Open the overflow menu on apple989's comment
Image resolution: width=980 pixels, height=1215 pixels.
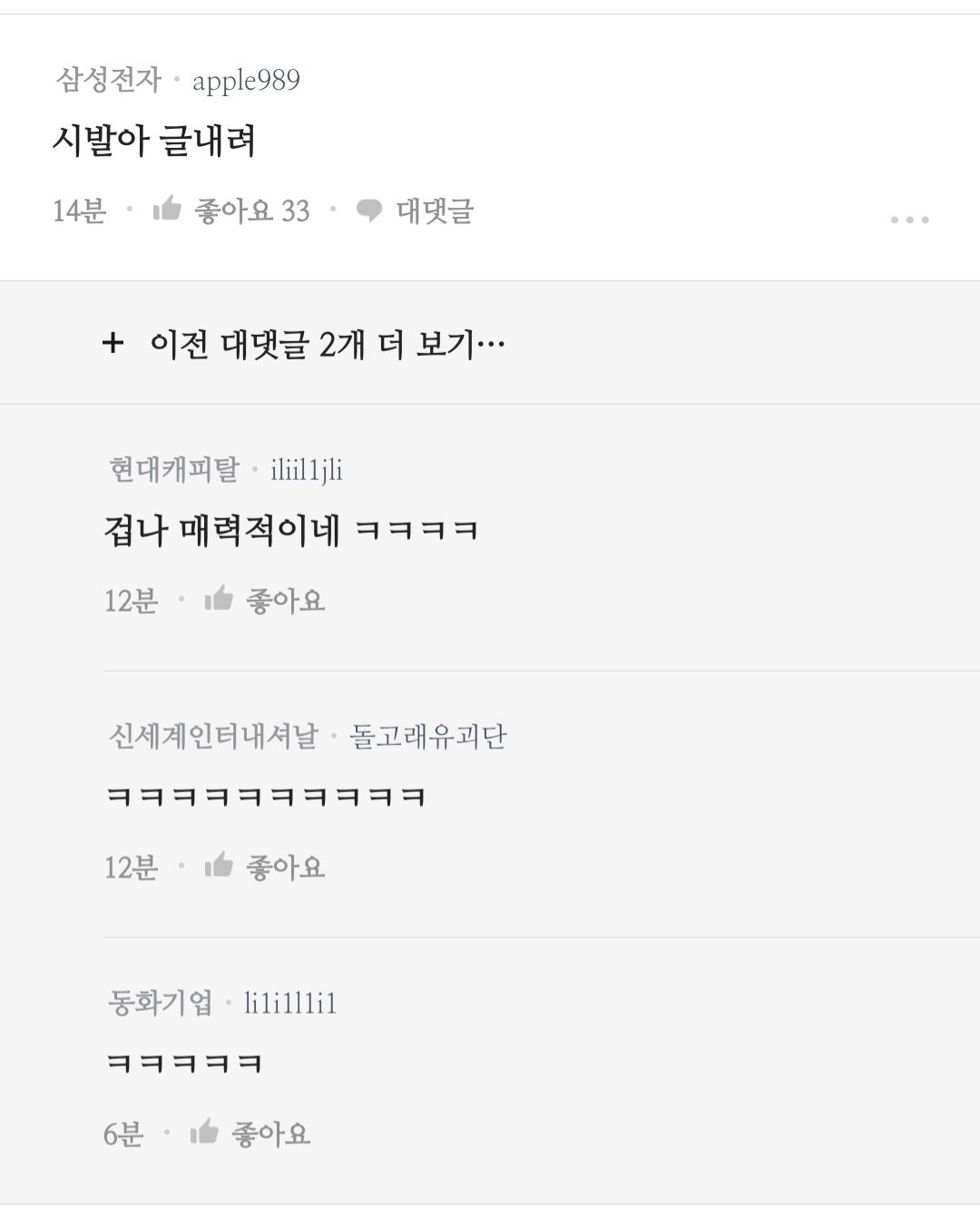909,220
